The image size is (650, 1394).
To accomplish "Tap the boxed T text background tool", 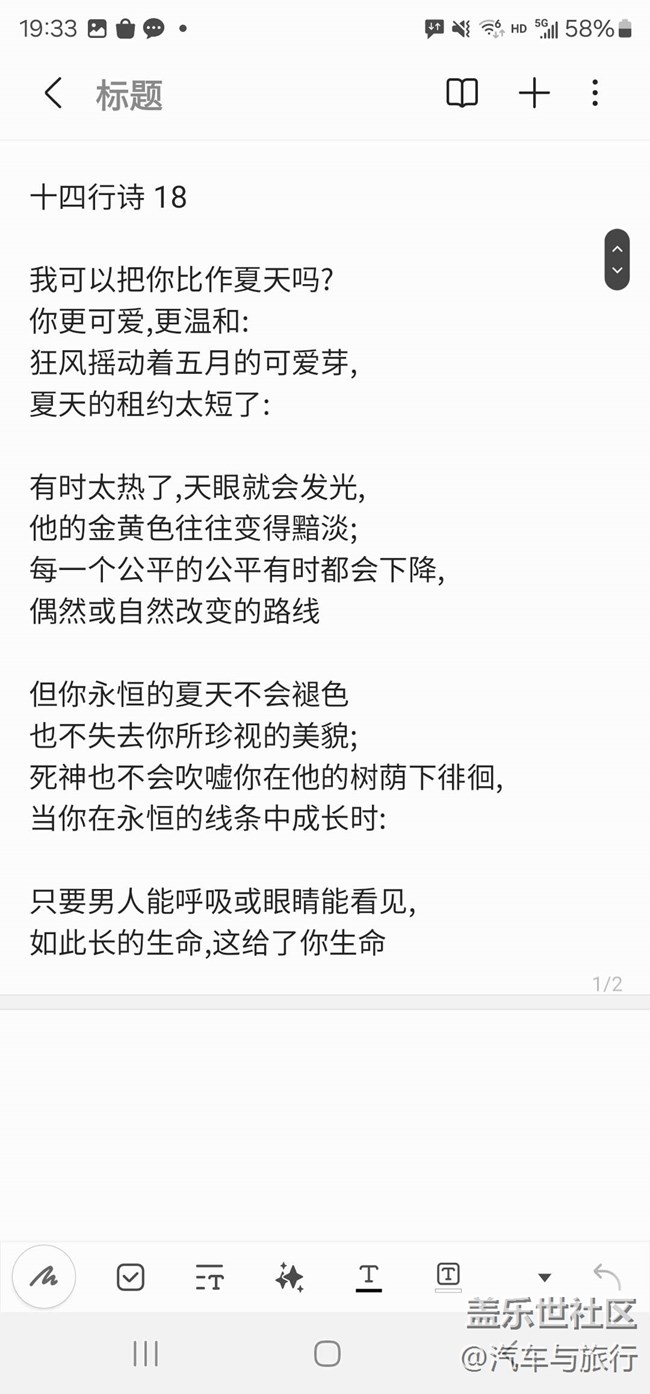I will pos(448,1275).
